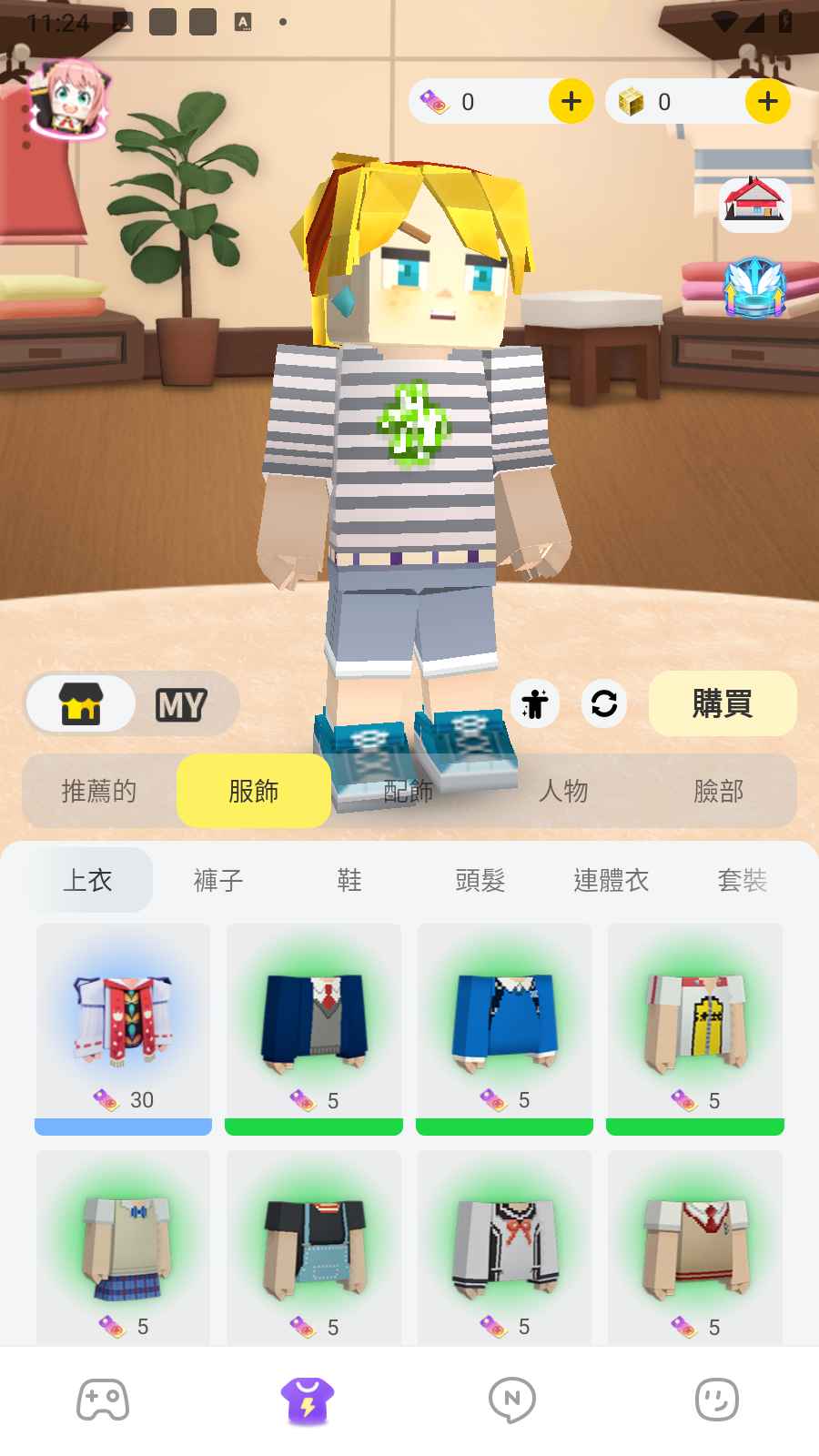Go to the games controller tab

(103, 1400)
